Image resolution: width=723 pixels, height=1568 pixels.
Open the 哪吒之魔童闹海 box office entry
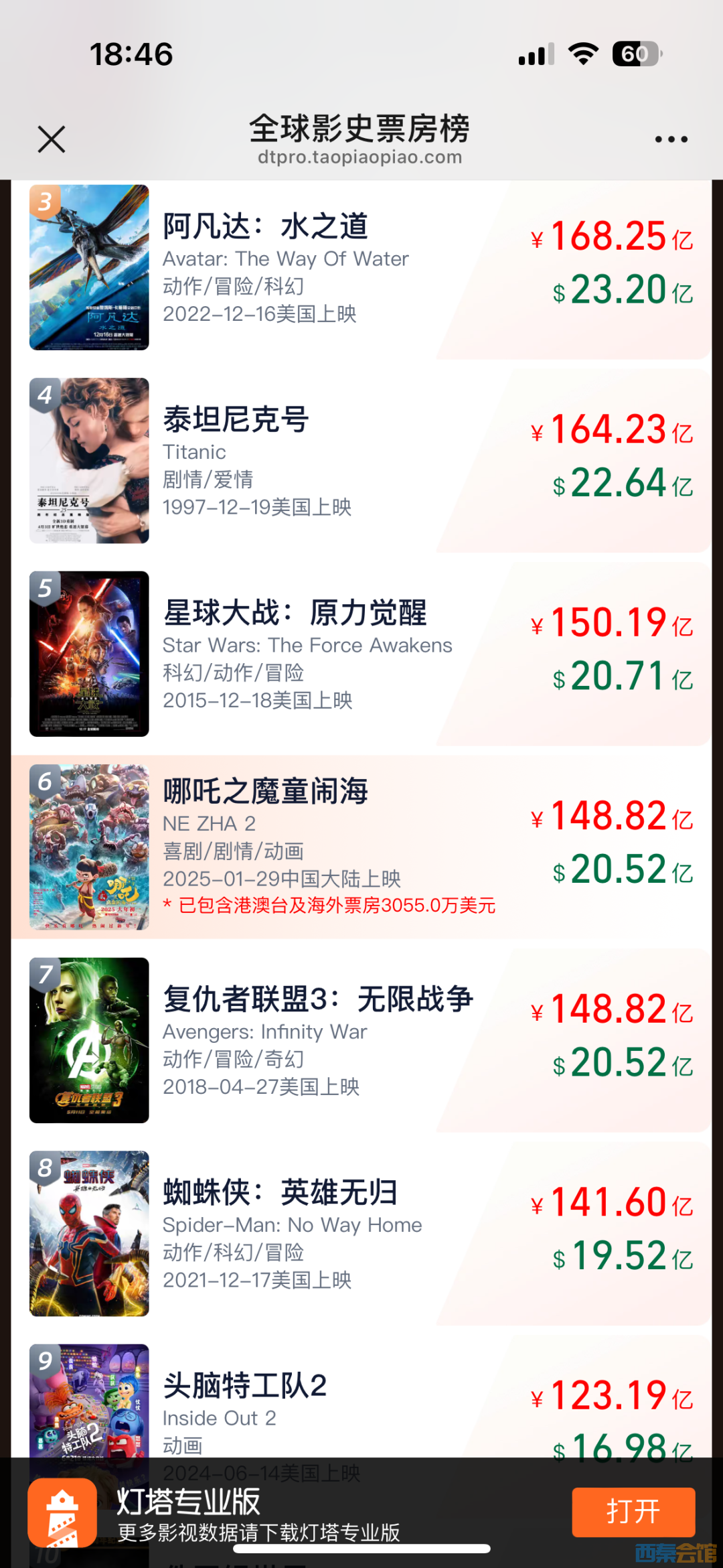click(x=265, y=792)
